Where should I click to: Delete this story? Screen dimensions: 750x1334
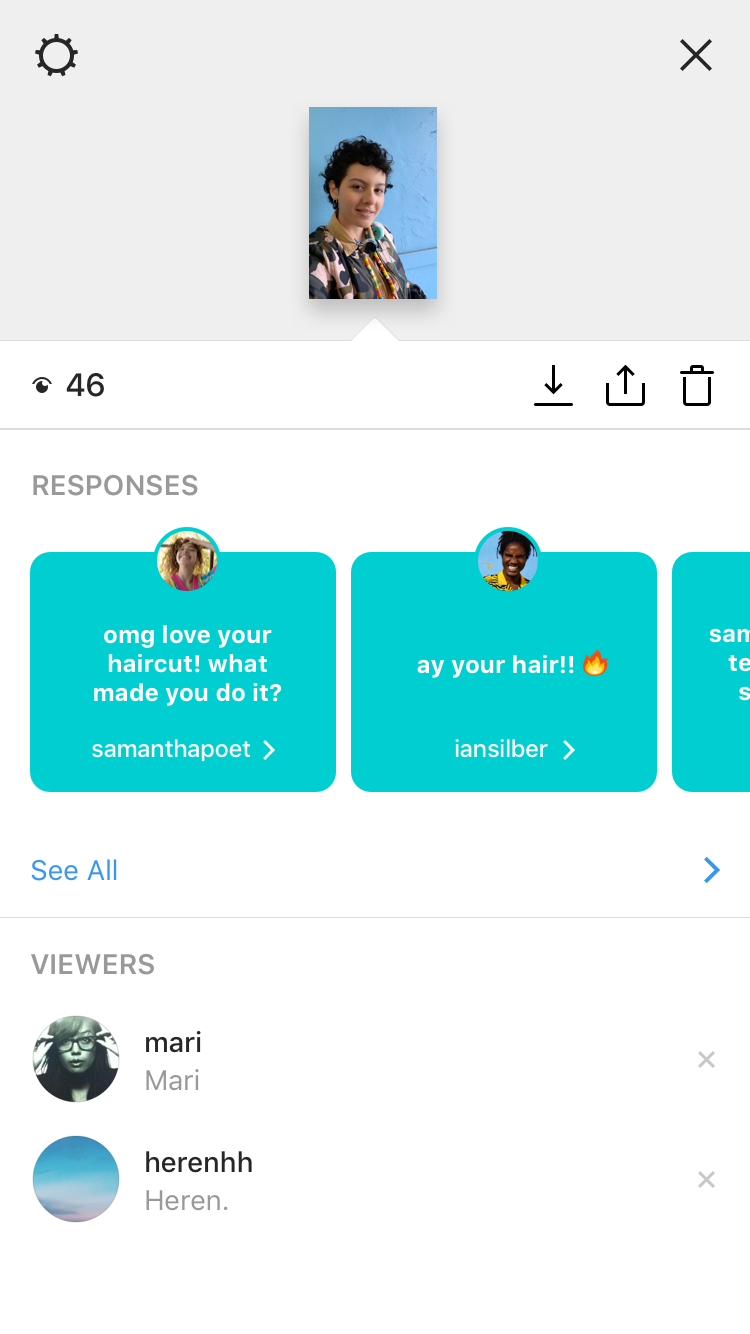[x=697, y=385]
